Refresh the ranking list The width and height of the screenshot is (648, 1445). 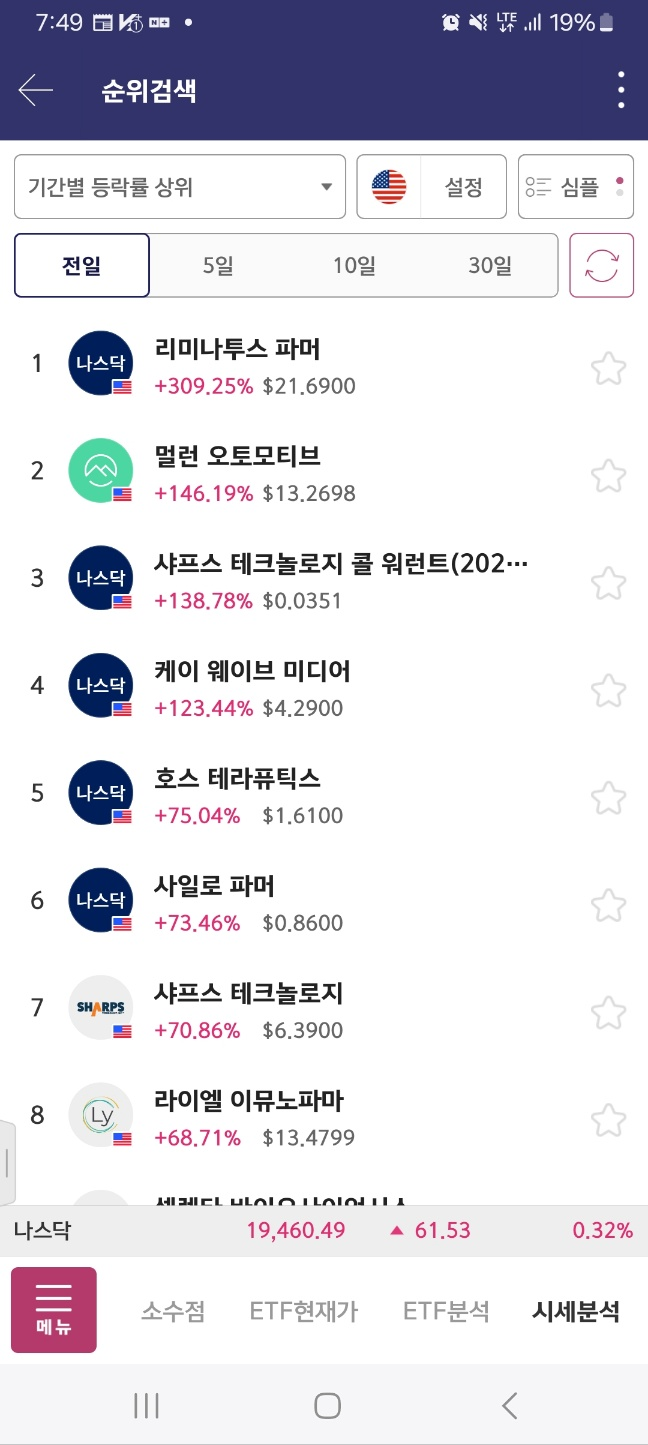602,266
